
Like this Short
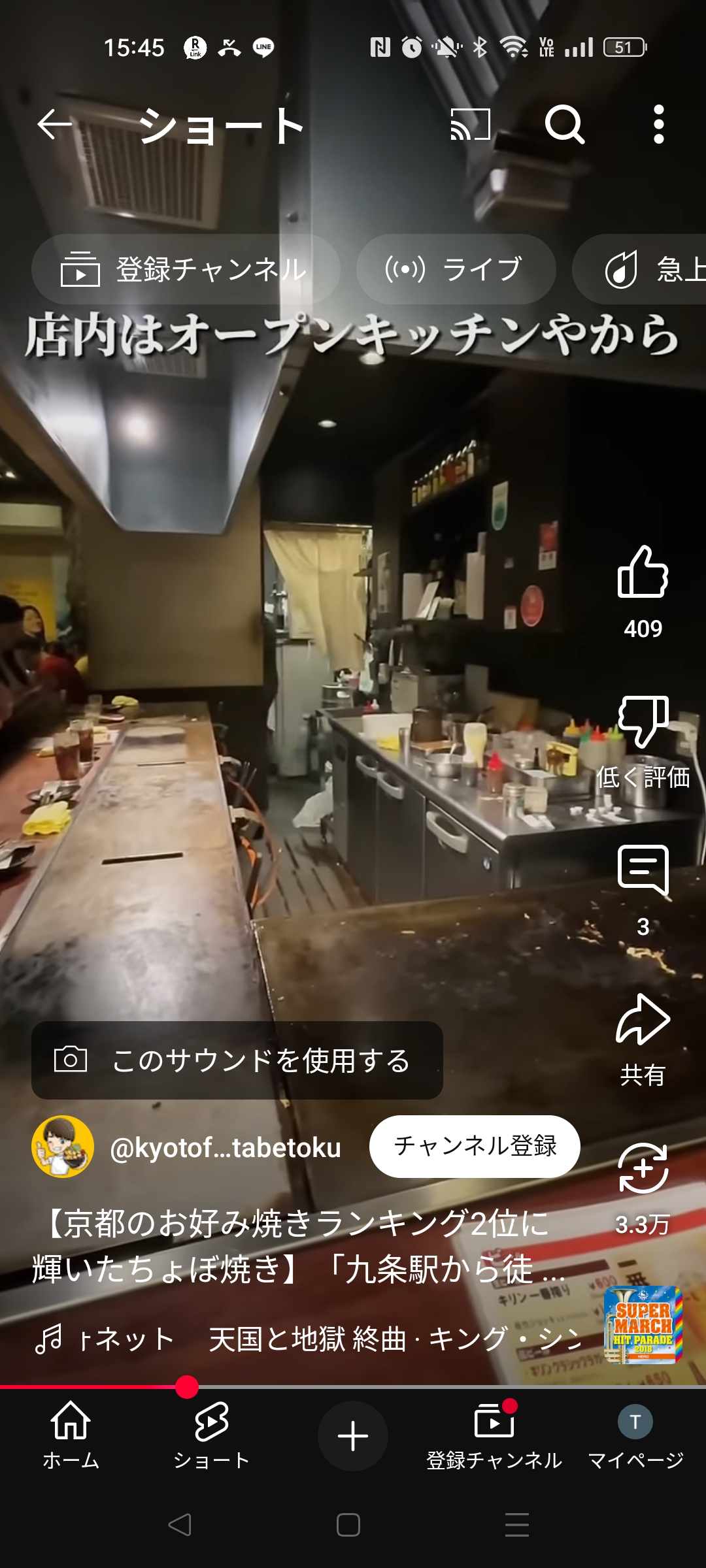pyautogui.click(x=643, y=573)
